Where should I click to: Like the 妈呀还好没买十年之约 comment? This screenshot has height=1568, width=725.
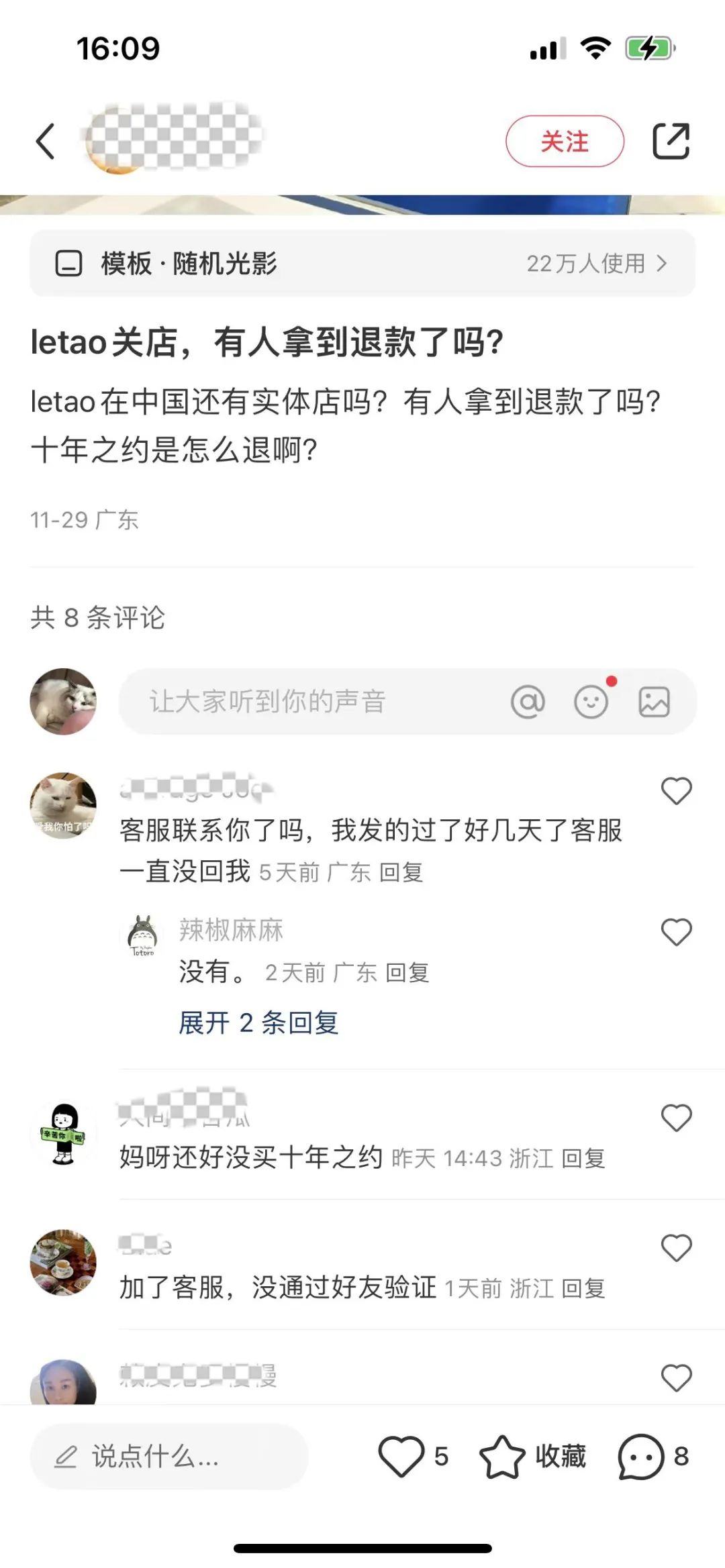point(676,1118)
